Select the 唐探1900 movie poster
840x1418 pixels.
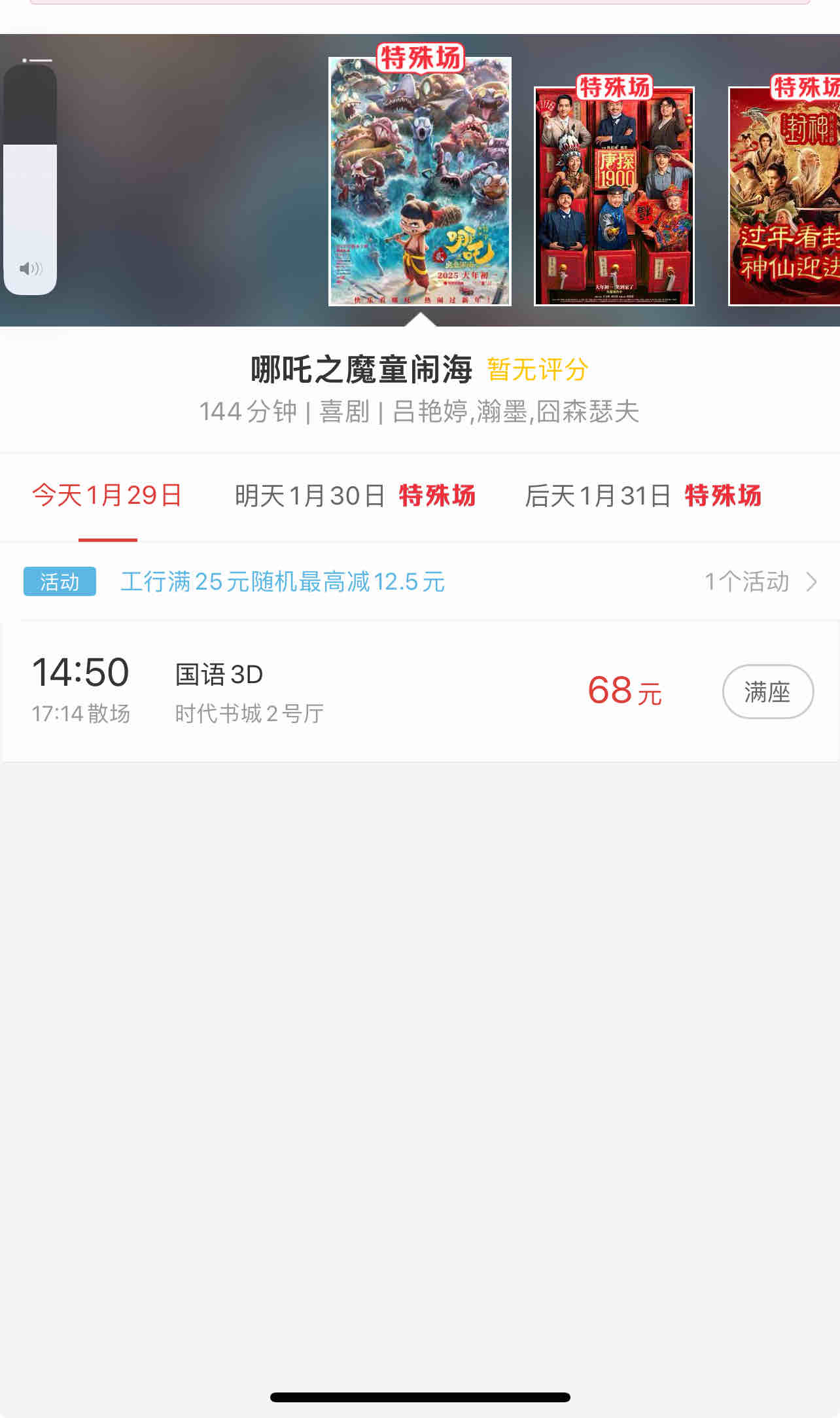tap(614, 196)
